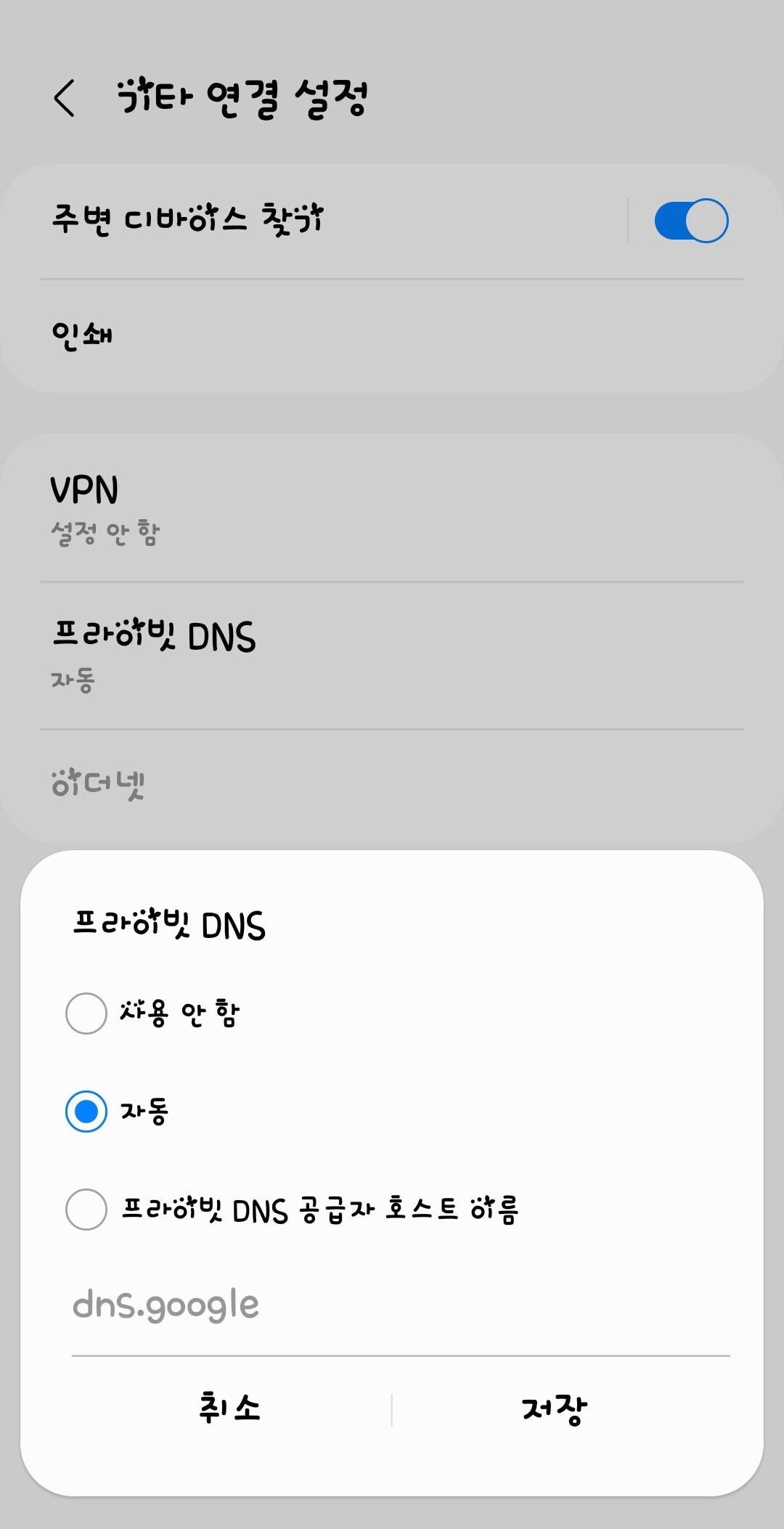Select the 자동 radio option
This screenshot has height=1529, width=784.
(x=145, y=1109)
